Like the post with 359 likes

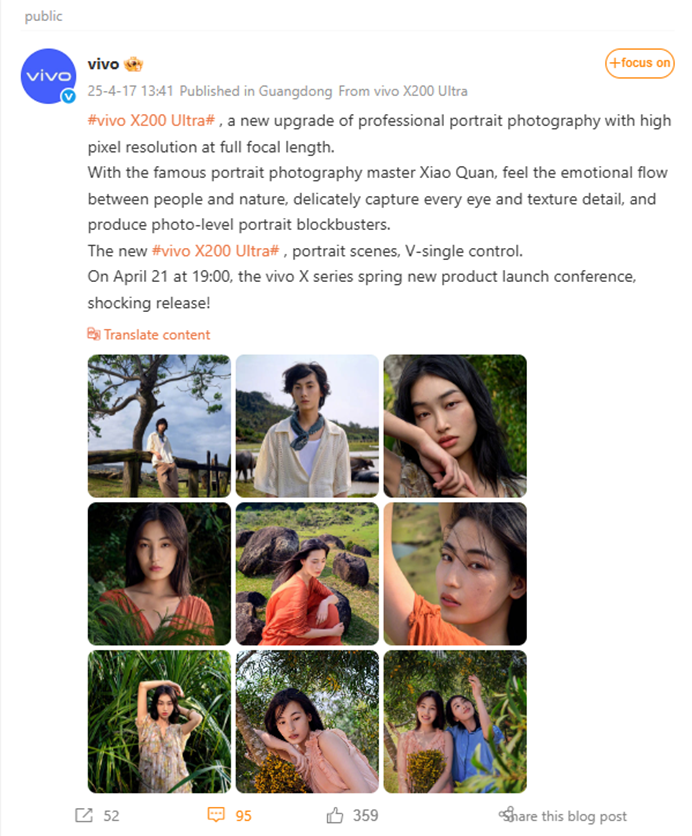[352, 815]
